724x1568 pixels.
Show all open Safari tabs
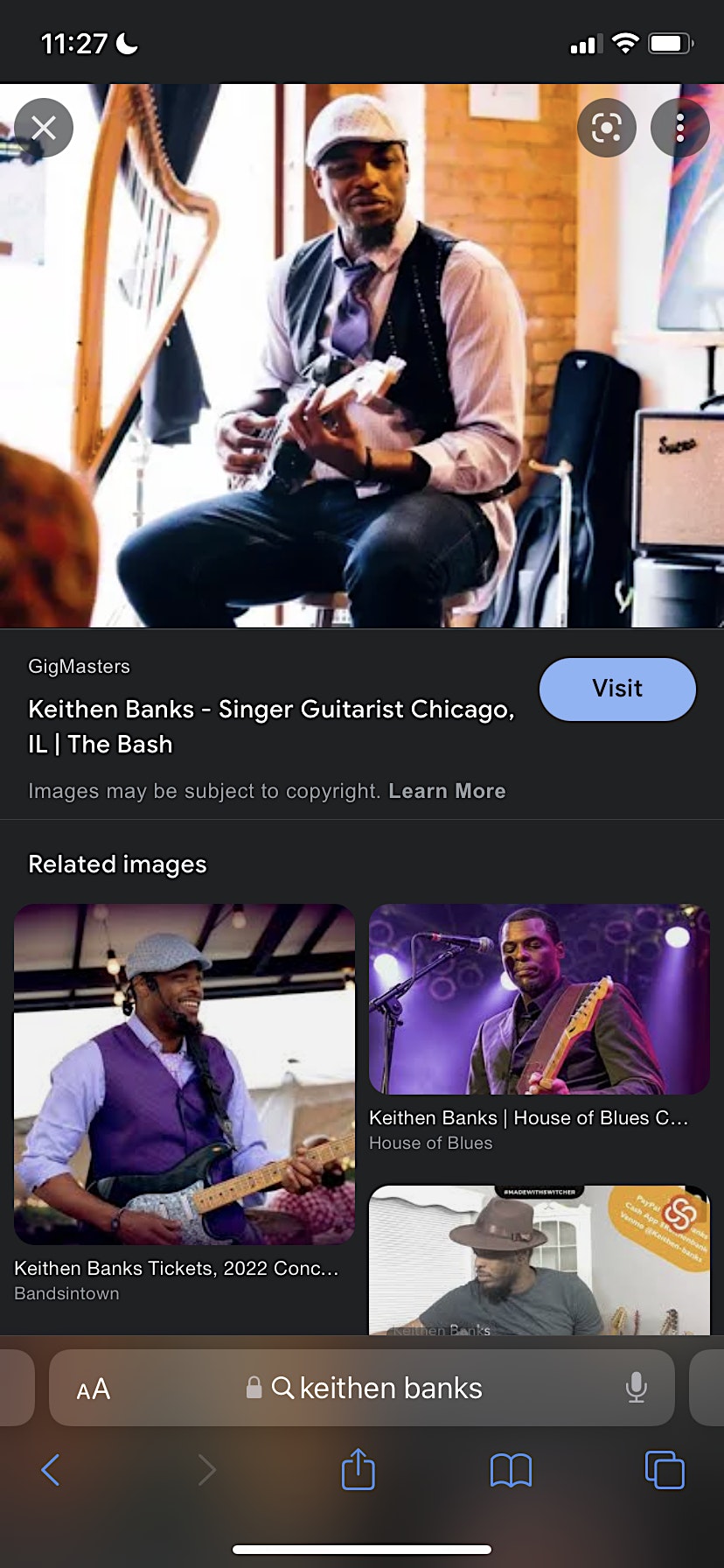pos(665,1470)
